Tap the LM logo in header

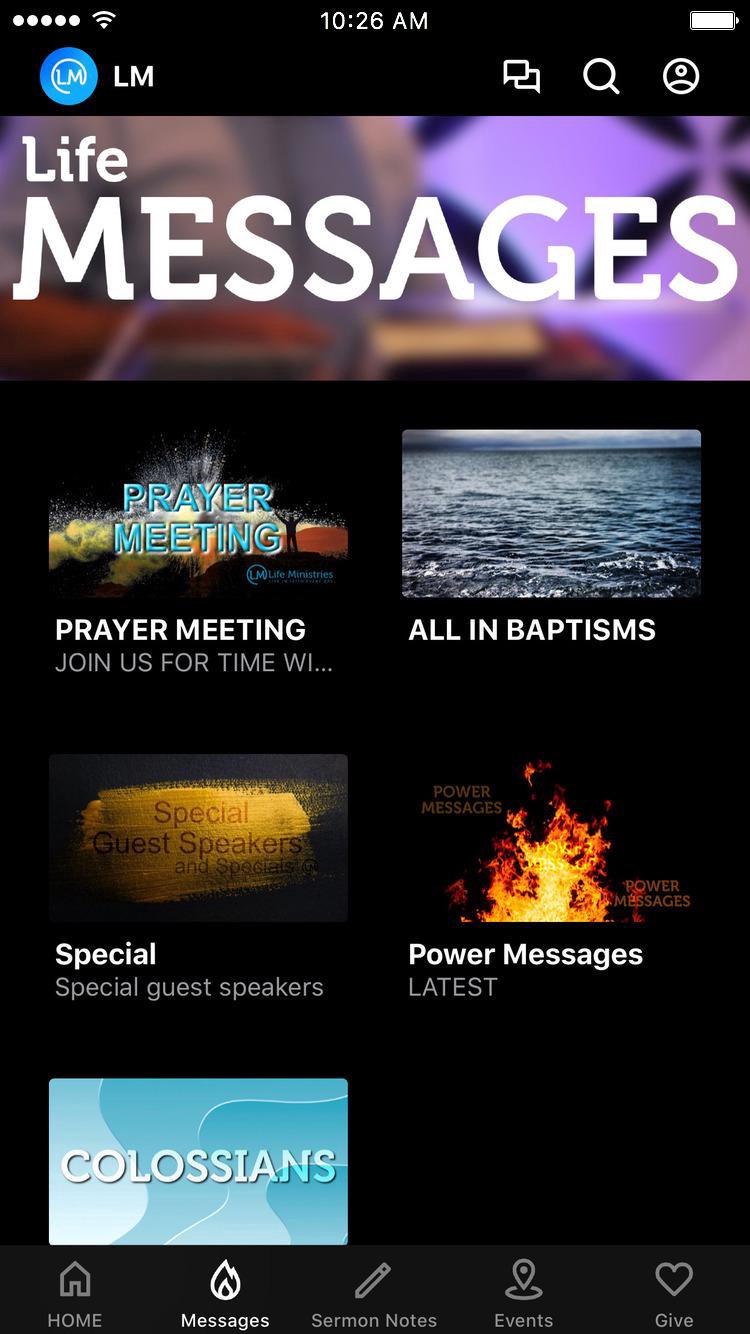click(x=69, y=77)
